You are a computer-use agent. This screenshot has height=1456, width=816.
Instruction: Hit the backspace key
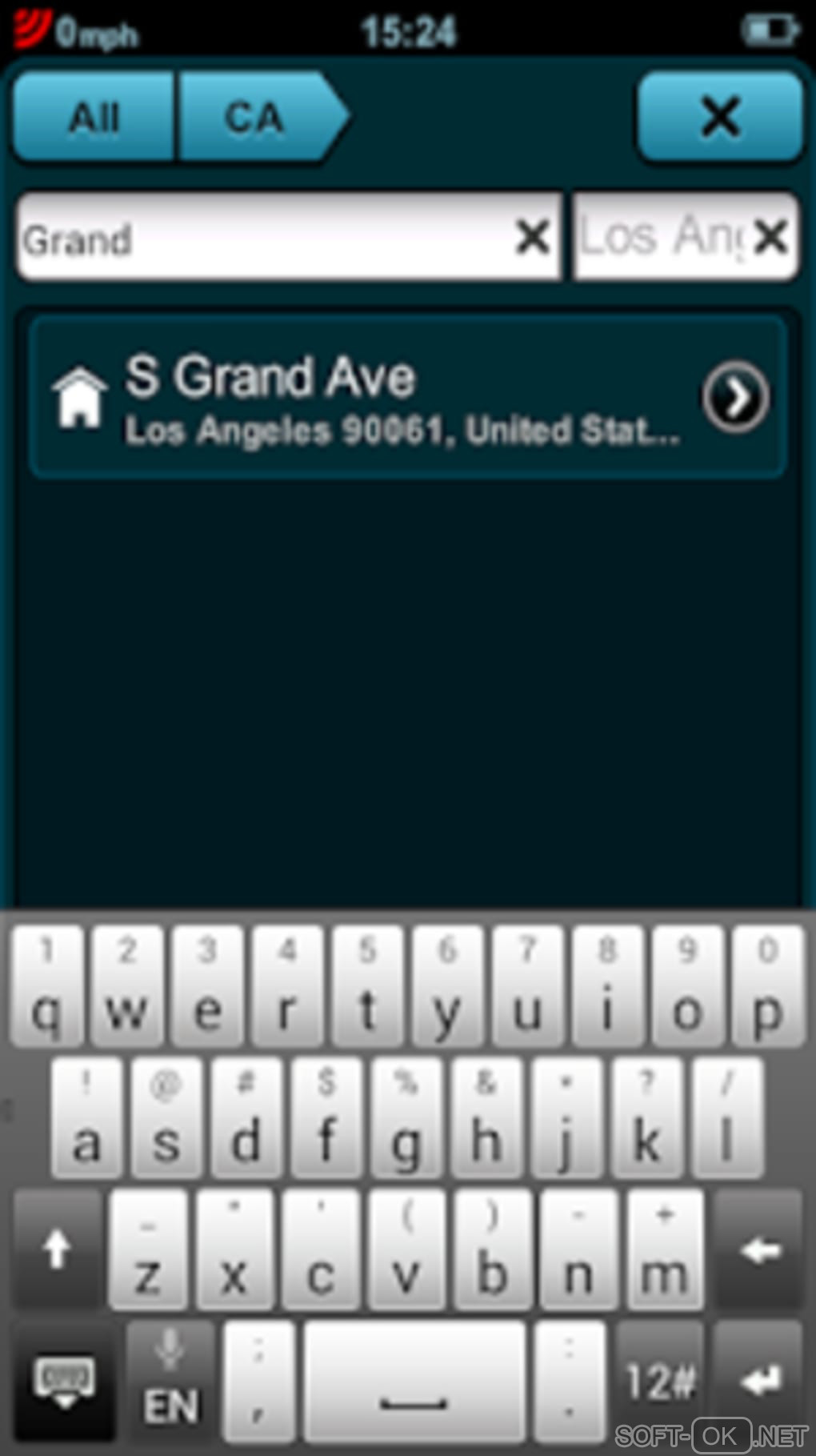(759, 1250)
